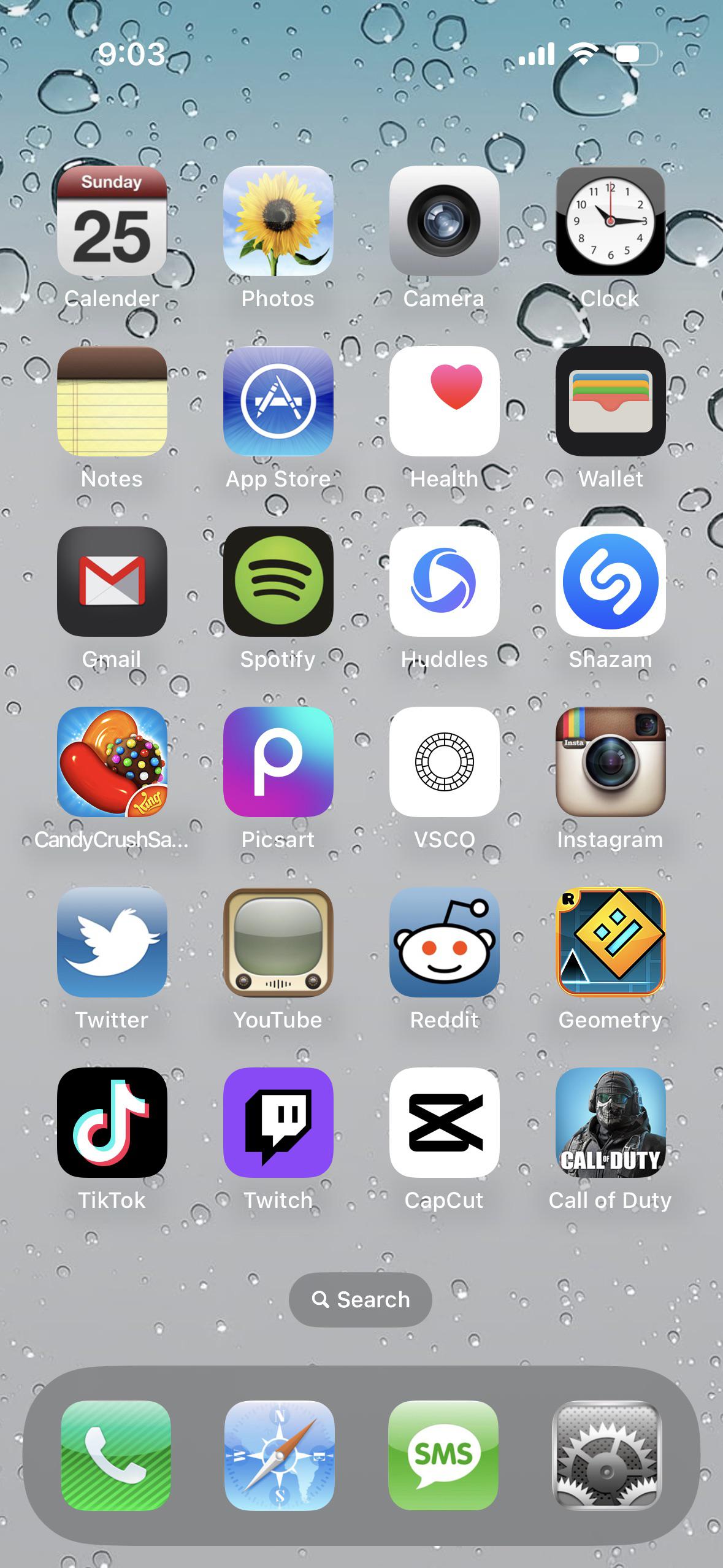Viewport: 723px width, 1568px height.
Task: Open the Phone app in the dock
Action: [x=116, y=1455]
